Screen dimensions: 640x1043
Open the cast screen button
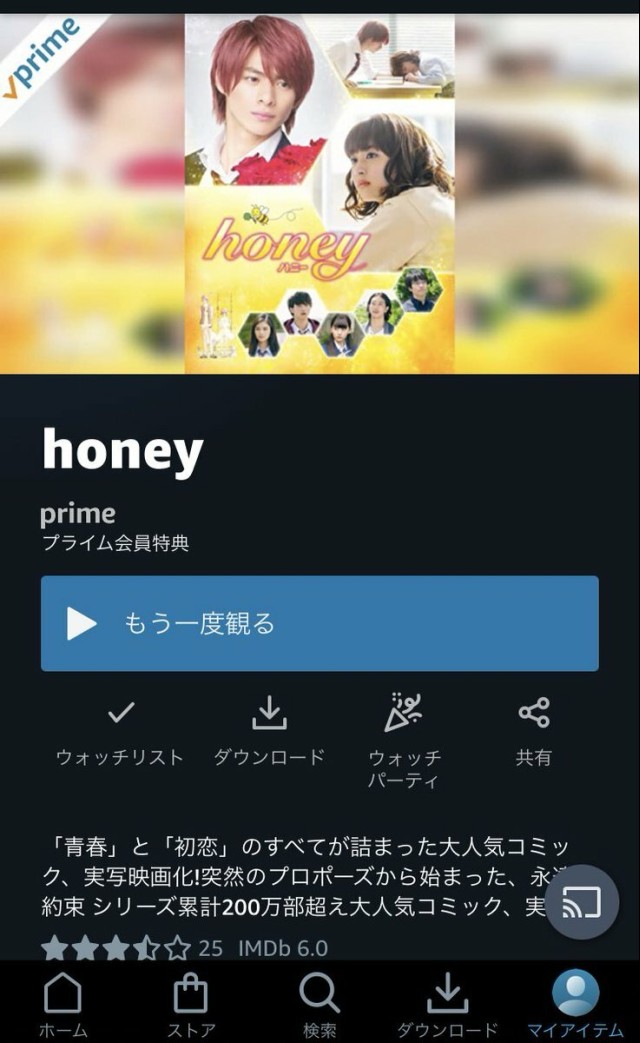[x=582, y=902]
